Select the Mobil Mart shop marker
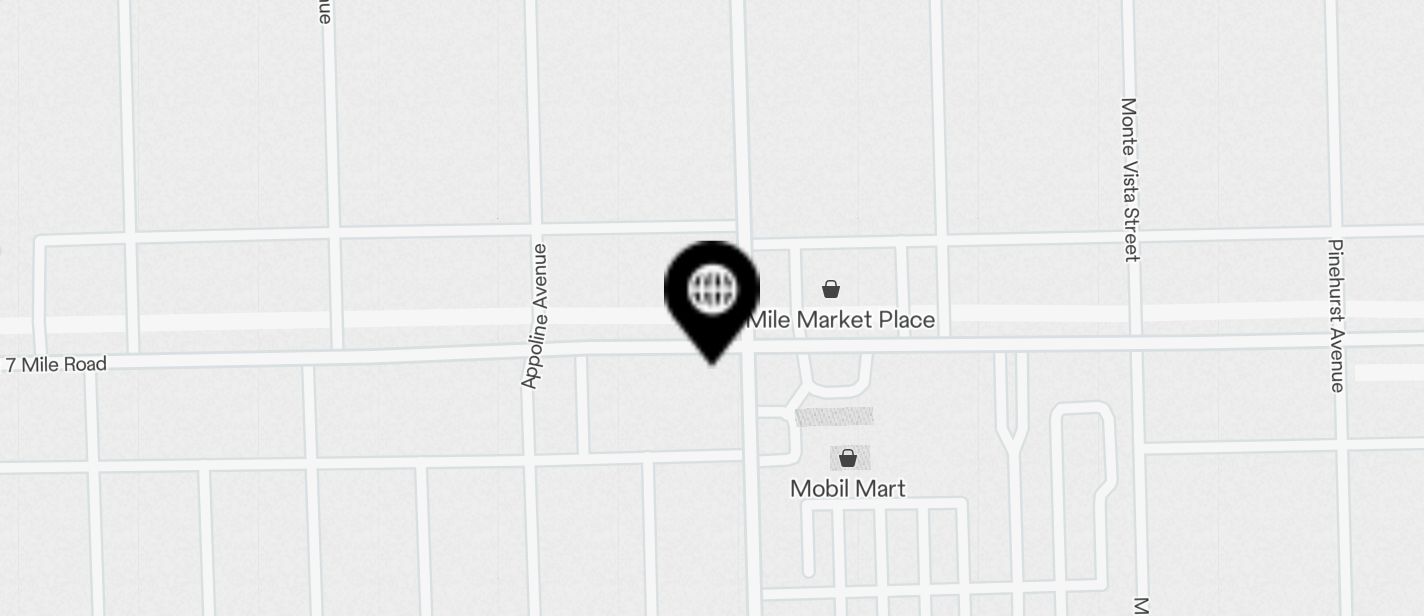Viewport: 1424px width, 616px height. click(x=848, y=459)
